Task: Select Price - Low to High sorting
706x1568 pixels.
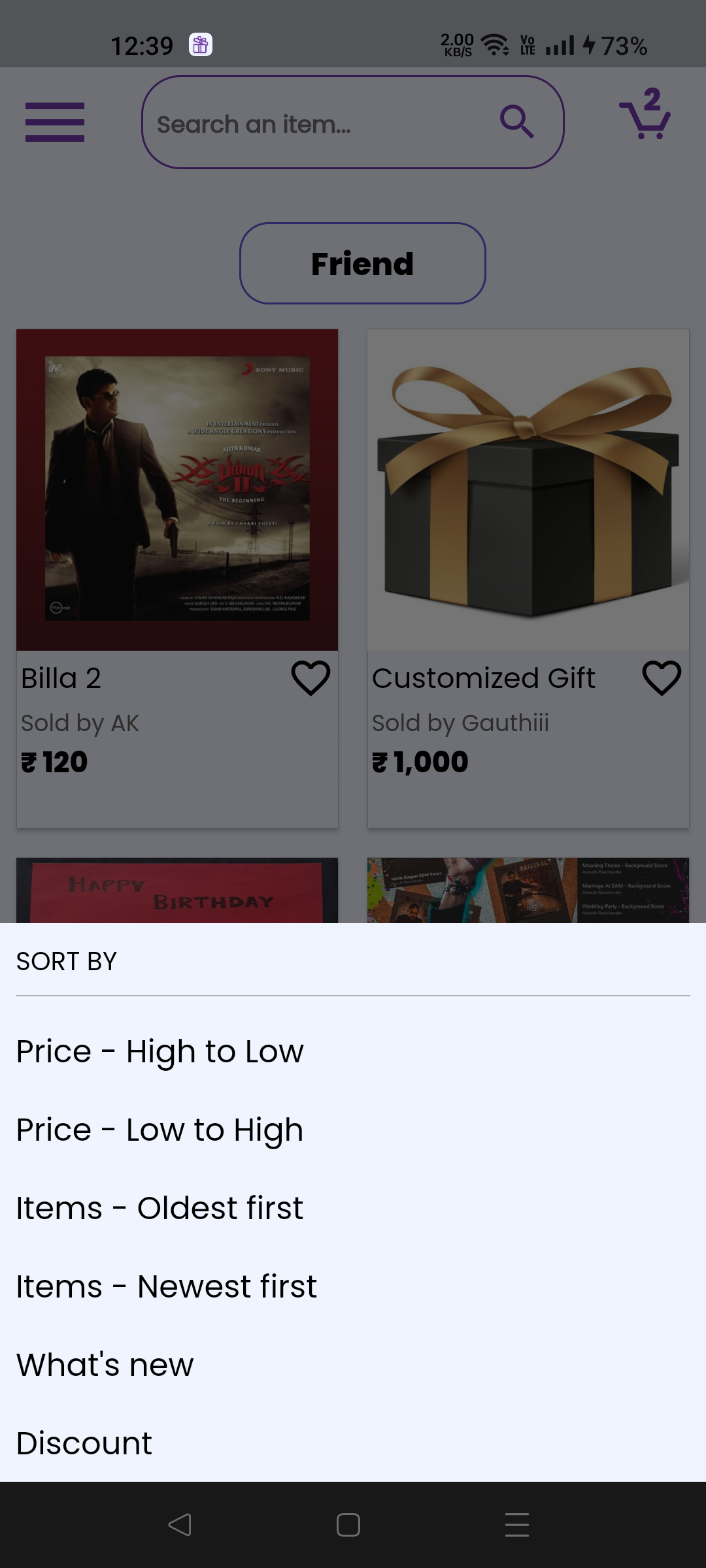Action: tap(159, 1129)
